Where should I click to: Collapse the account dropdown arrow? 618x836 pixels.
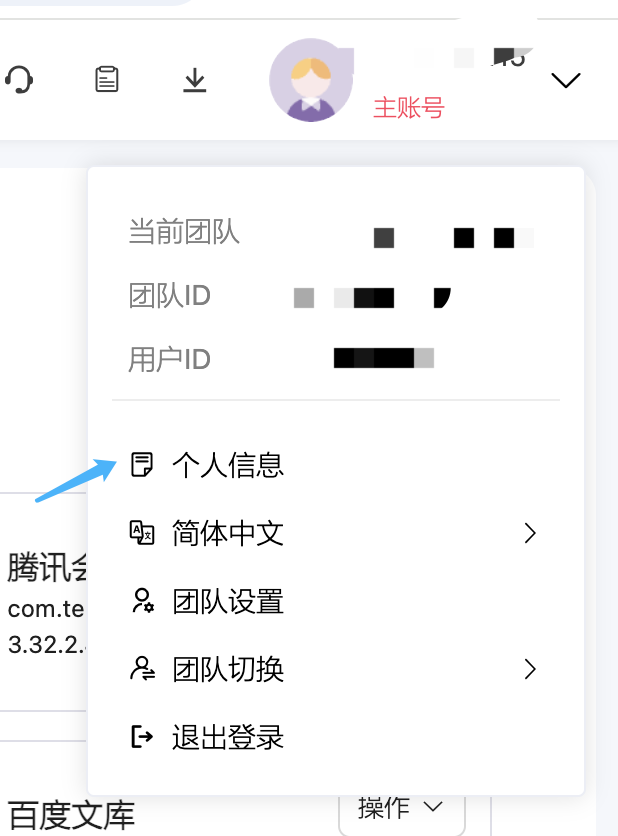[x=566, y=81]
